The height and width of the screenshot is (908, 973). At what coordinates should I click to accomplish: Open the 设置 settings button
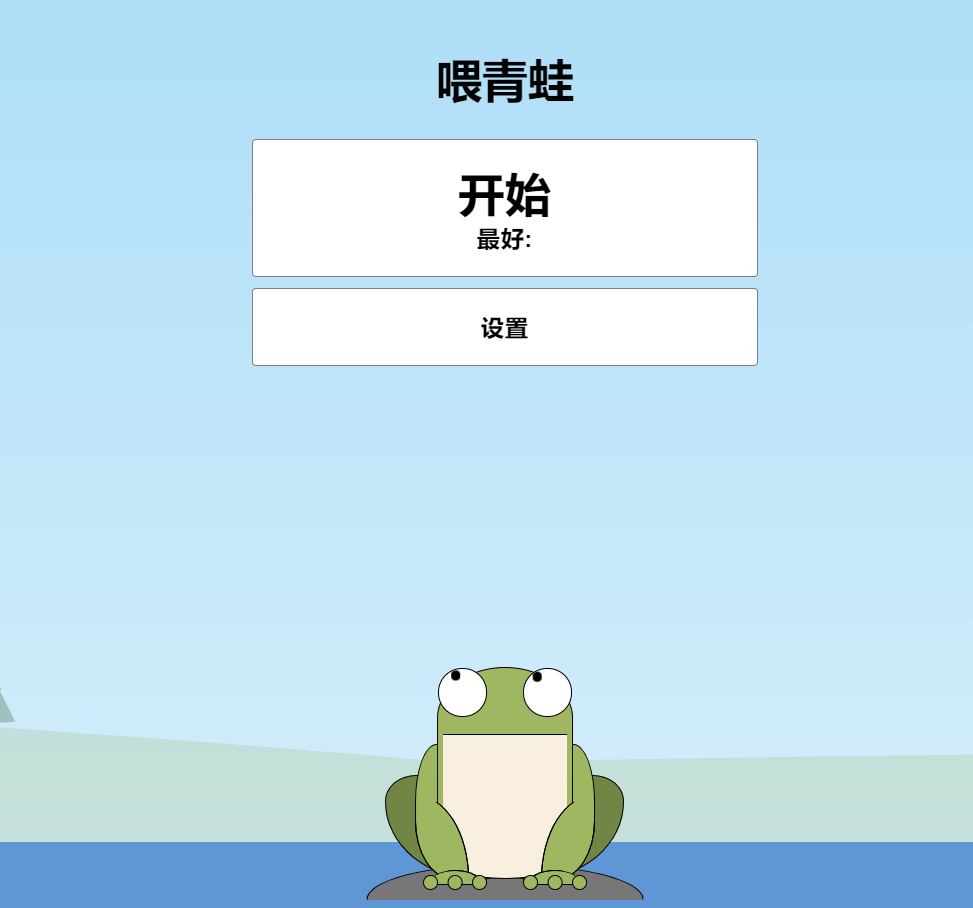pyautogui.click(x=504, y=327)
